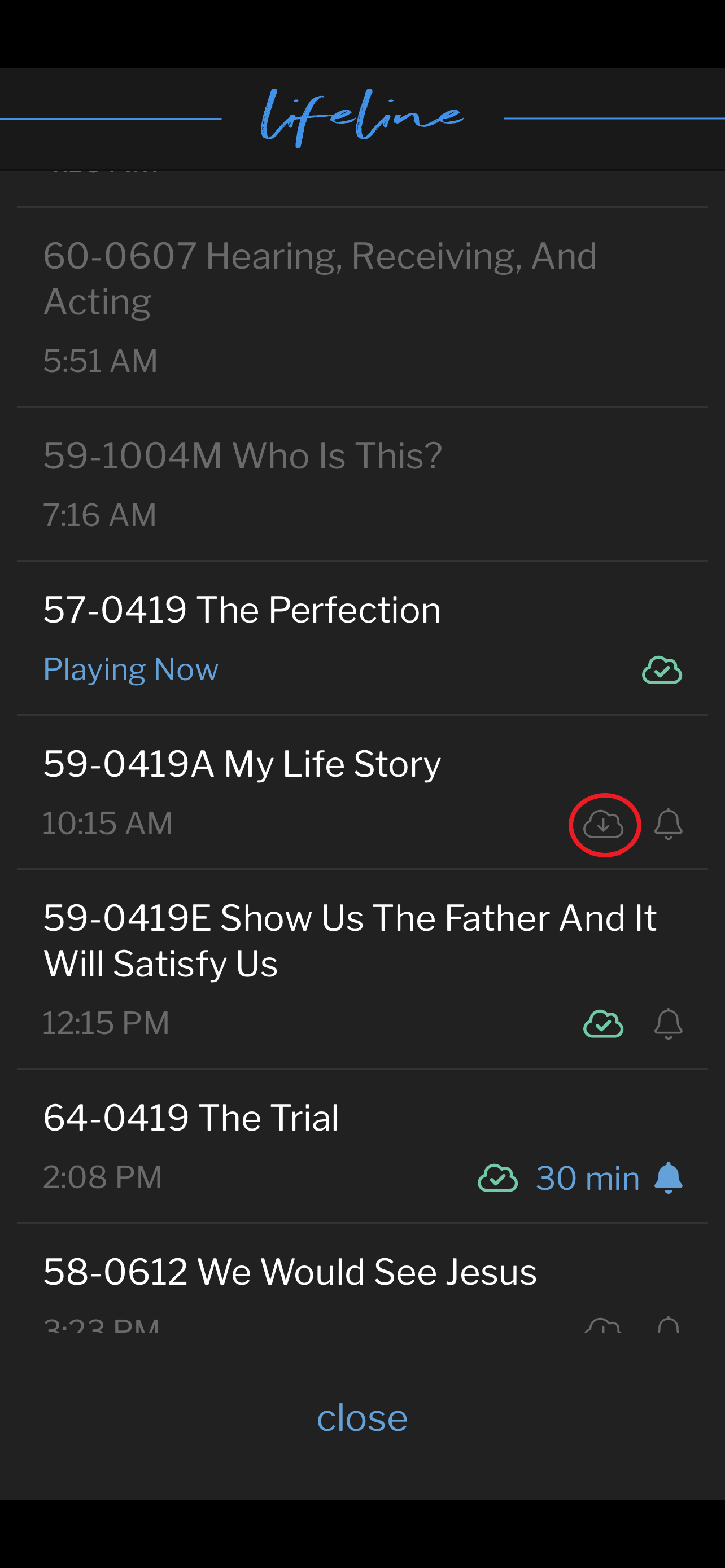Tap downloaded cloud icon for Show Us The Father

point(603,1024)
